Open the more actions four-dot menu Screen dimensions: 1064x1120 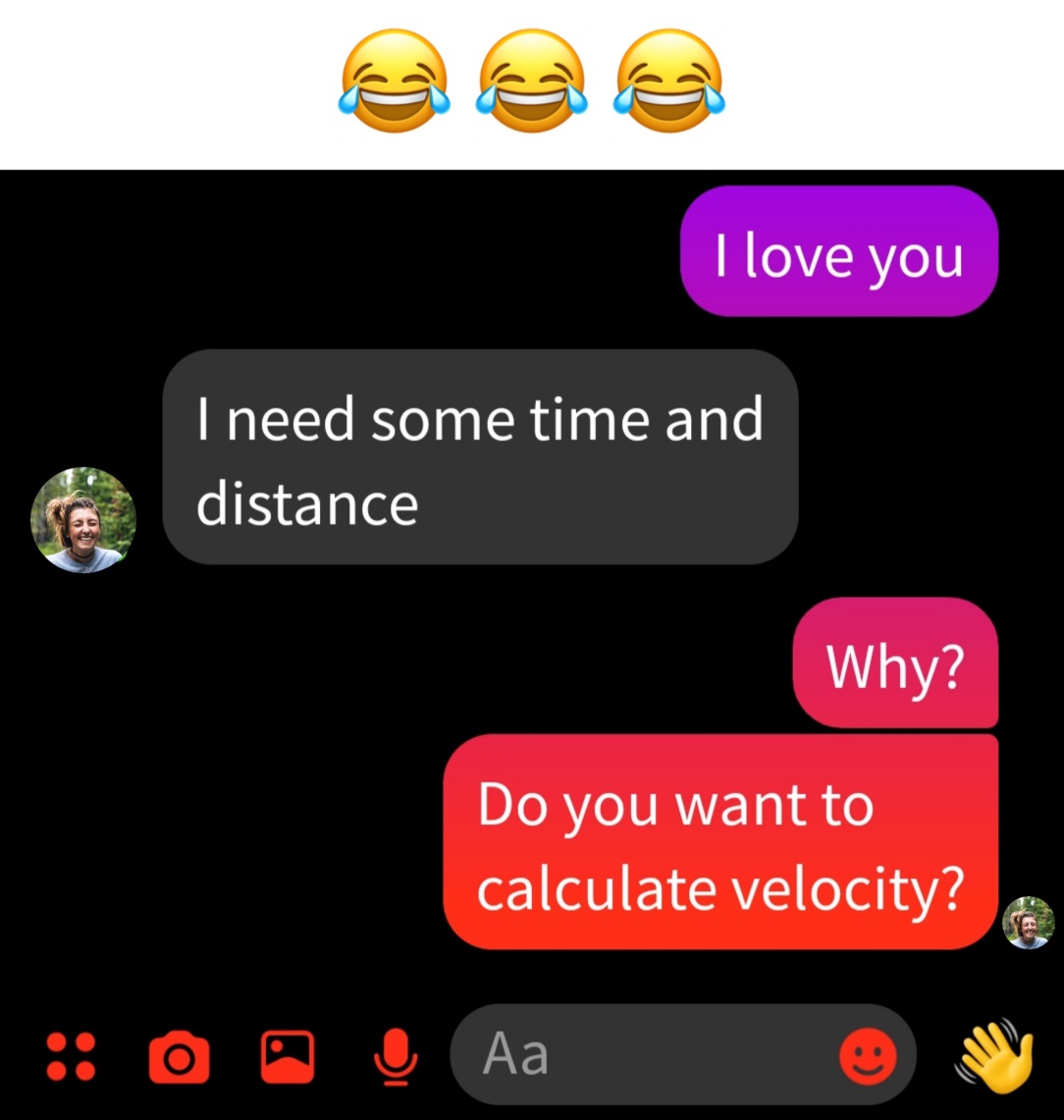[x=72, y=1056]
